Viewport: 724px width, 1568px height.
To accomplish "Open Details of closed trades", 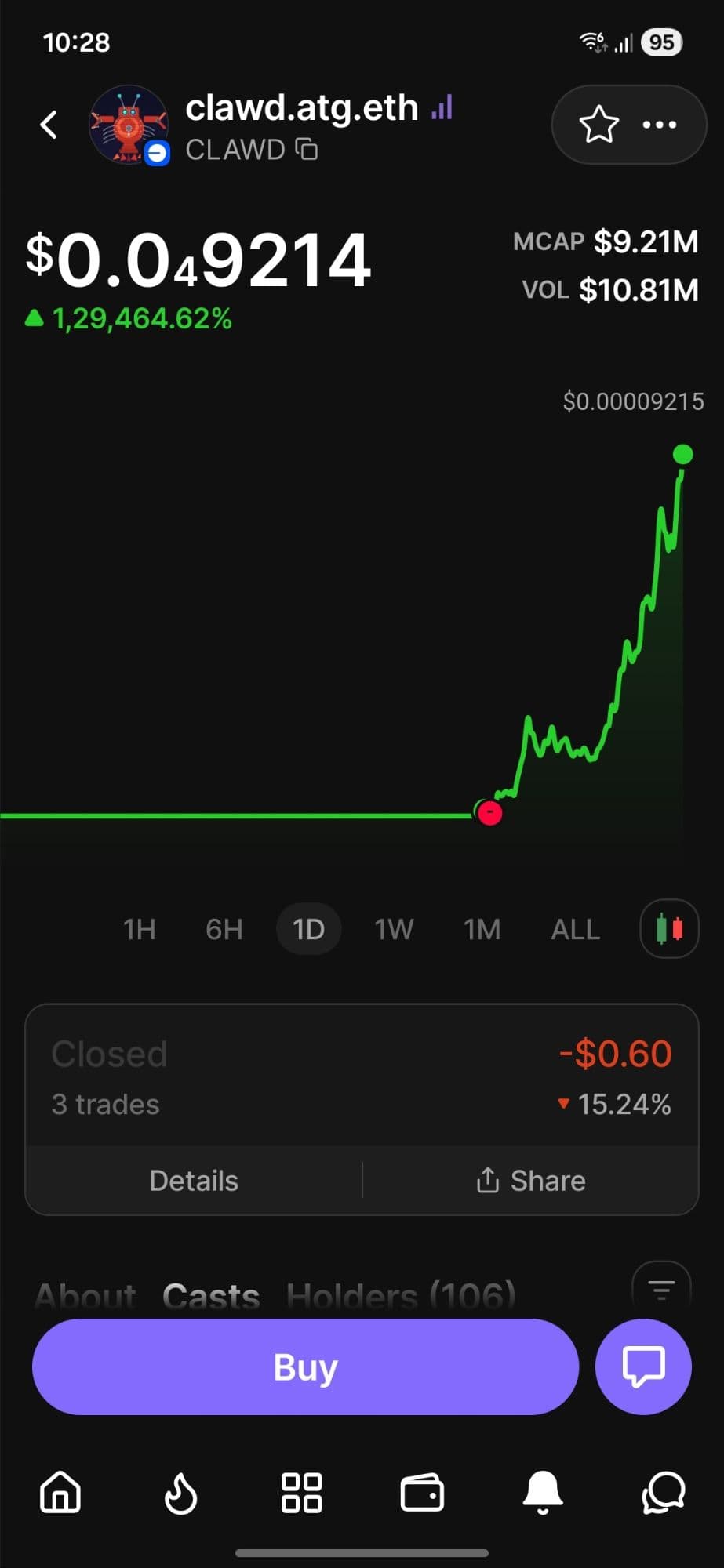I will 194,1181.
